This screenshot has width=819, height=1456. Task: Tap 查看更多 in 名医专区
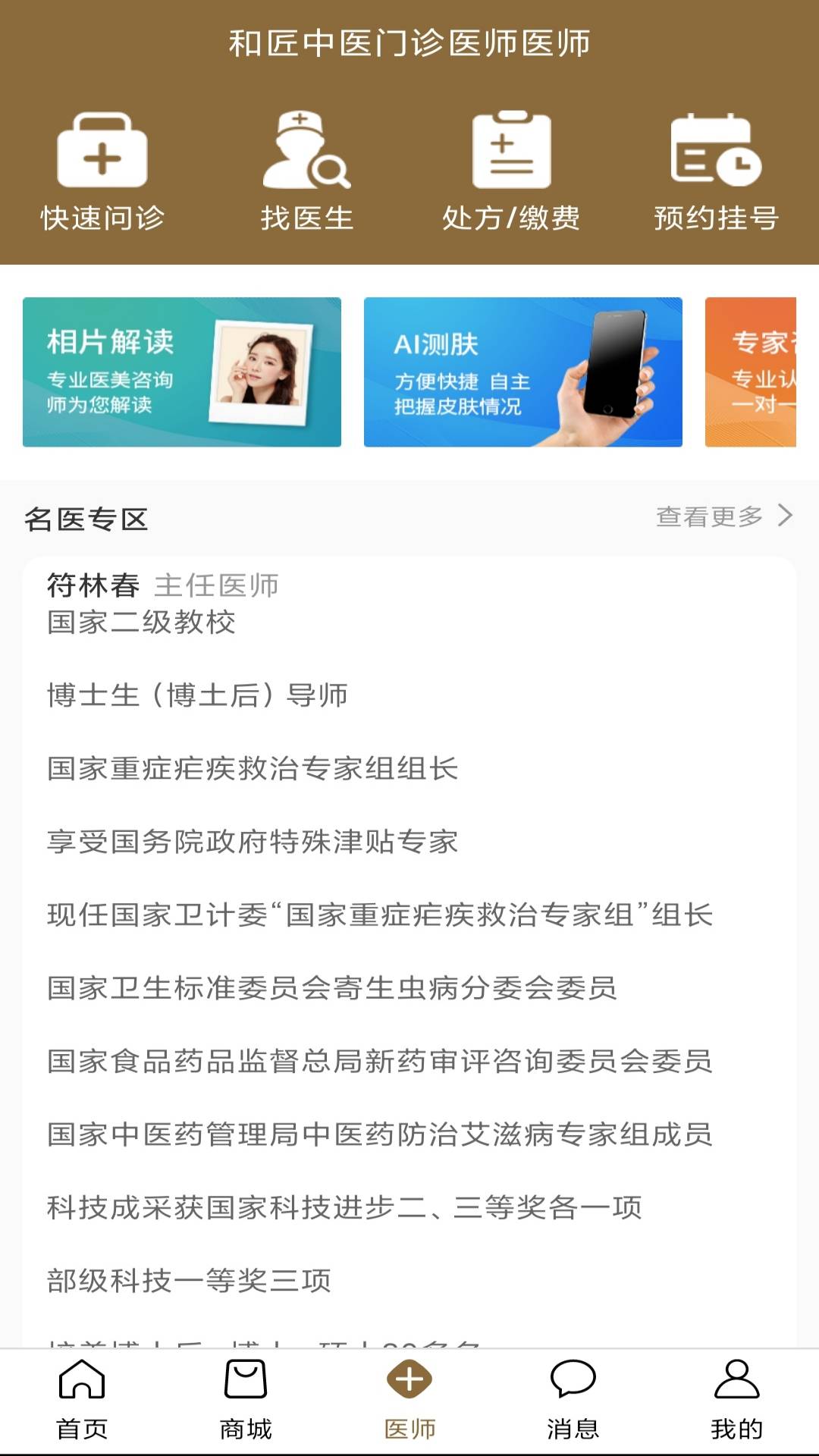pos(723,516)
